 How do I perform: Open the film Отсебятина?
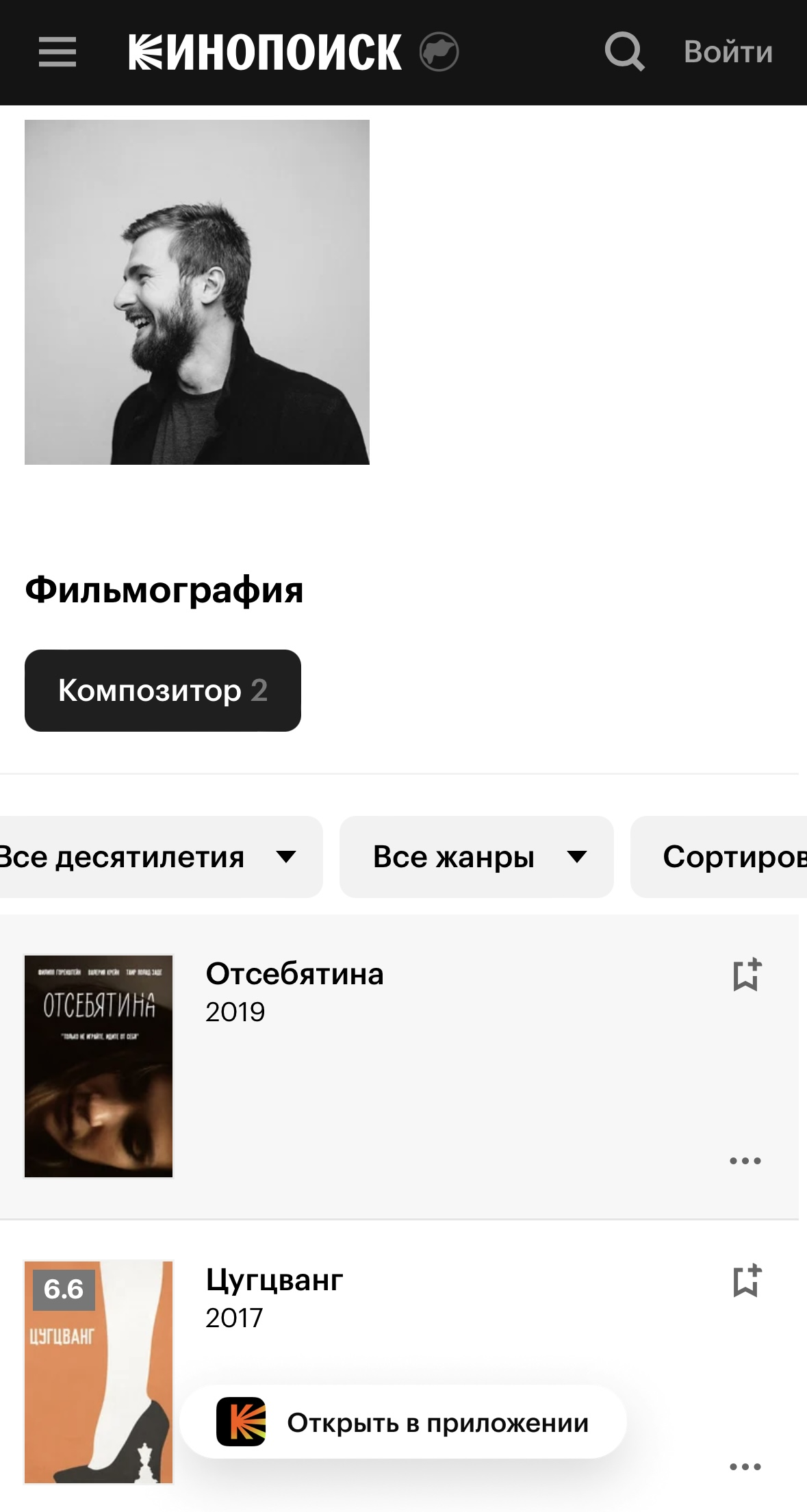click(x=294, y=973)
